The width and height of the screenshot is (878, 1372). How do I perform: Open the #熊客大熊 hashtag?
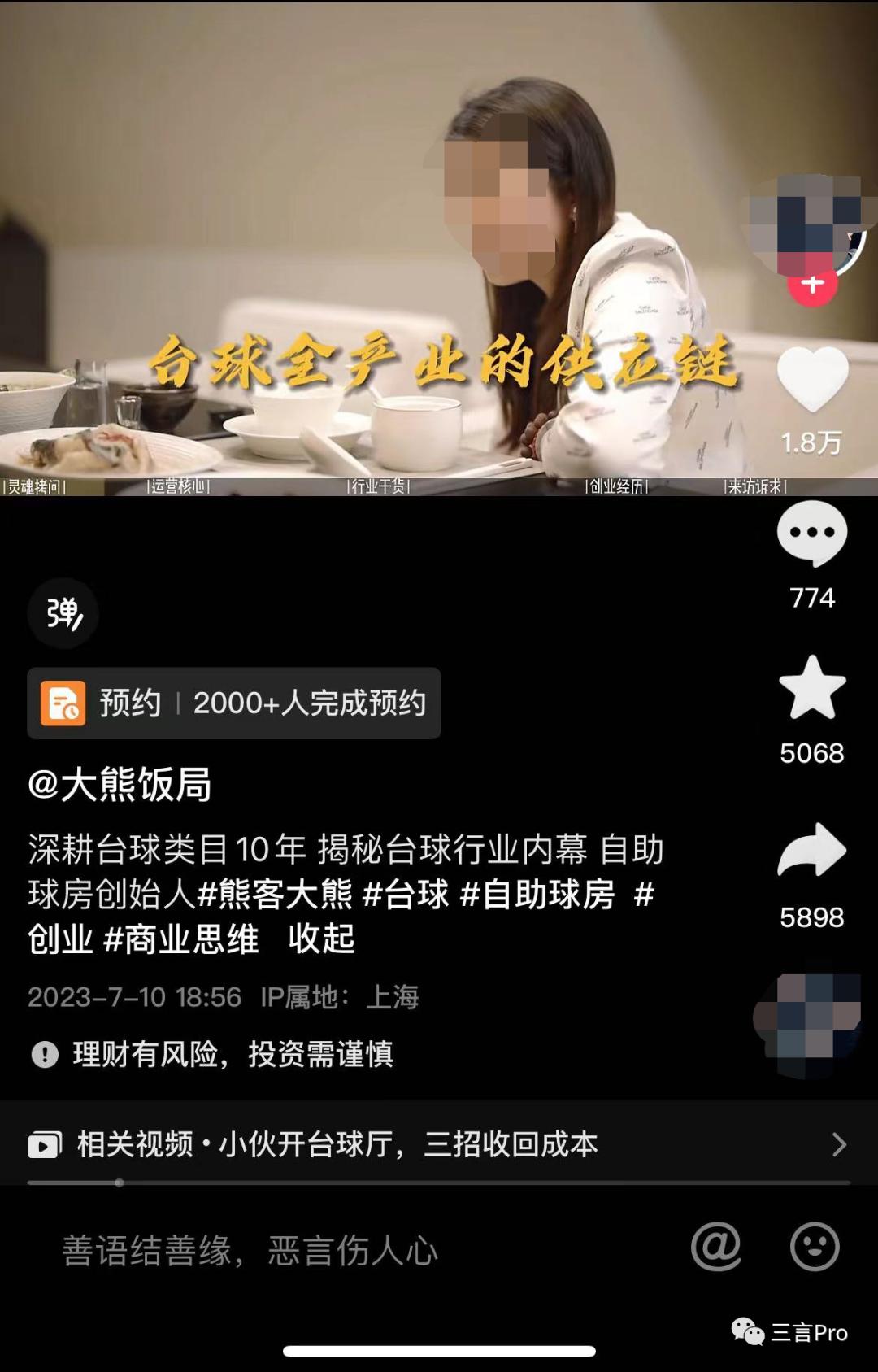click(275, 895)
